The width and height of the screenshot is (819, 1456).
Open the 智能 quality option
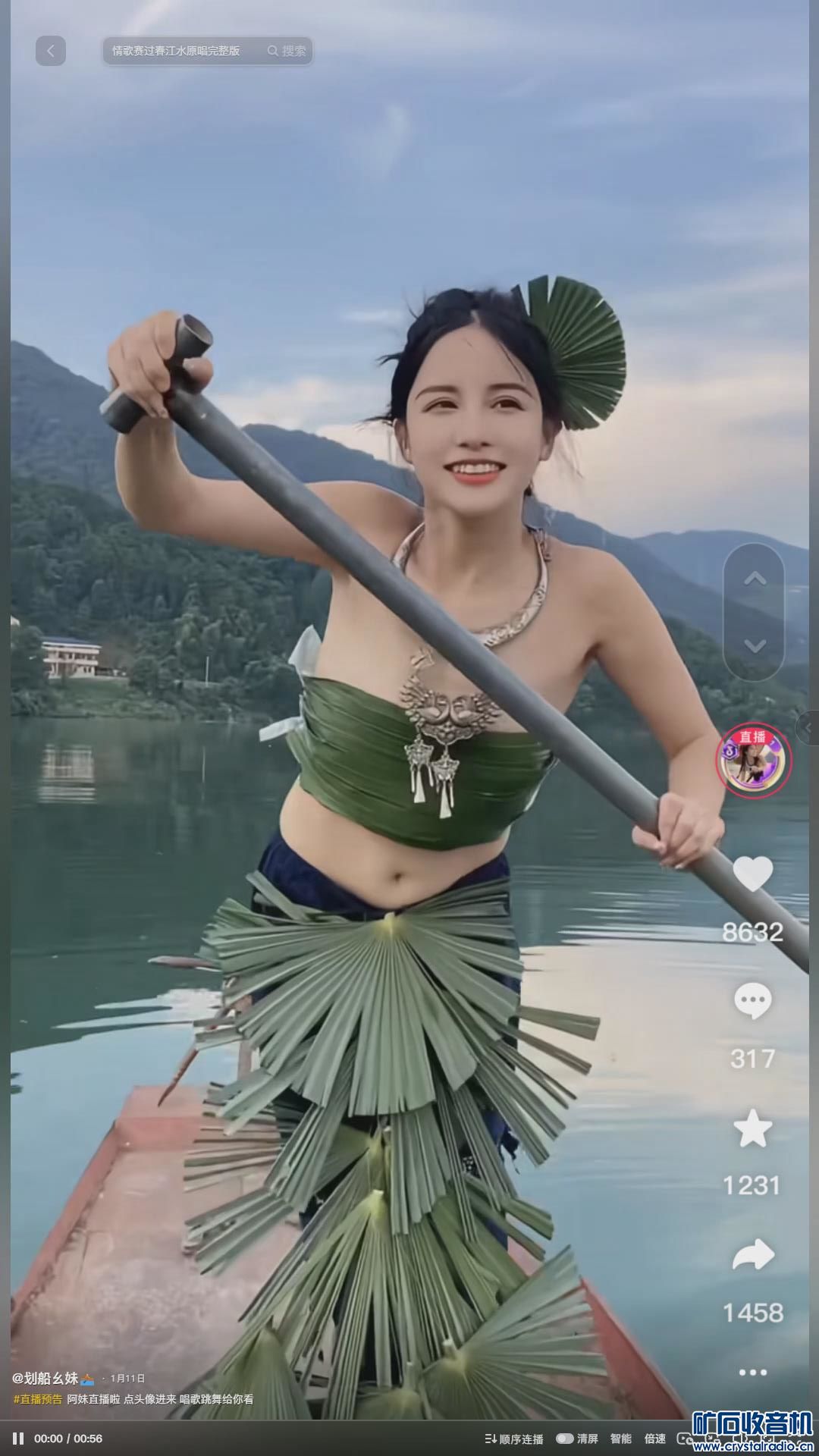click(x=620, y=1439)
